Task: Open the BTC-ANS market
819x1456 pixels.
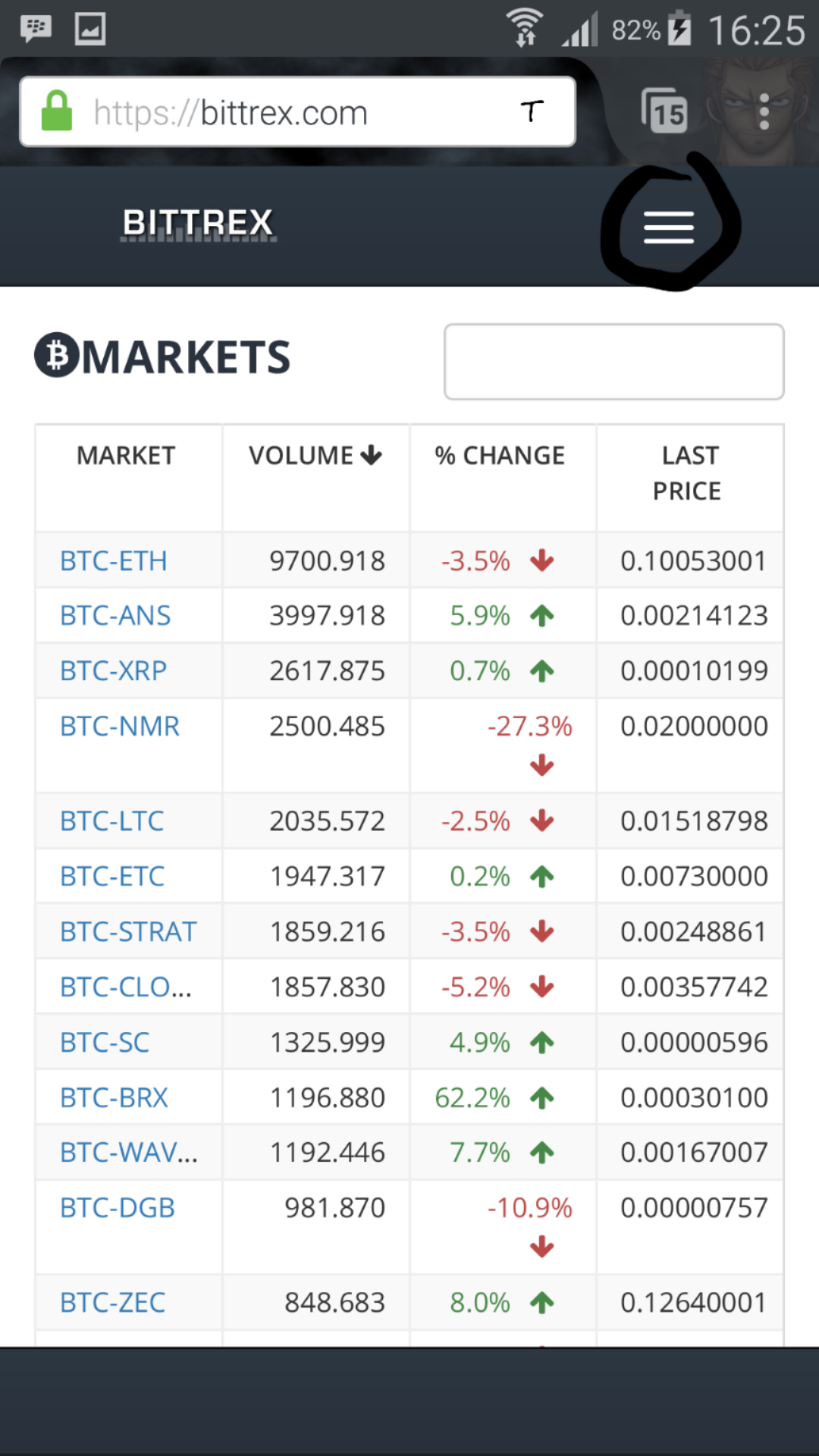Action: [115, 616]
